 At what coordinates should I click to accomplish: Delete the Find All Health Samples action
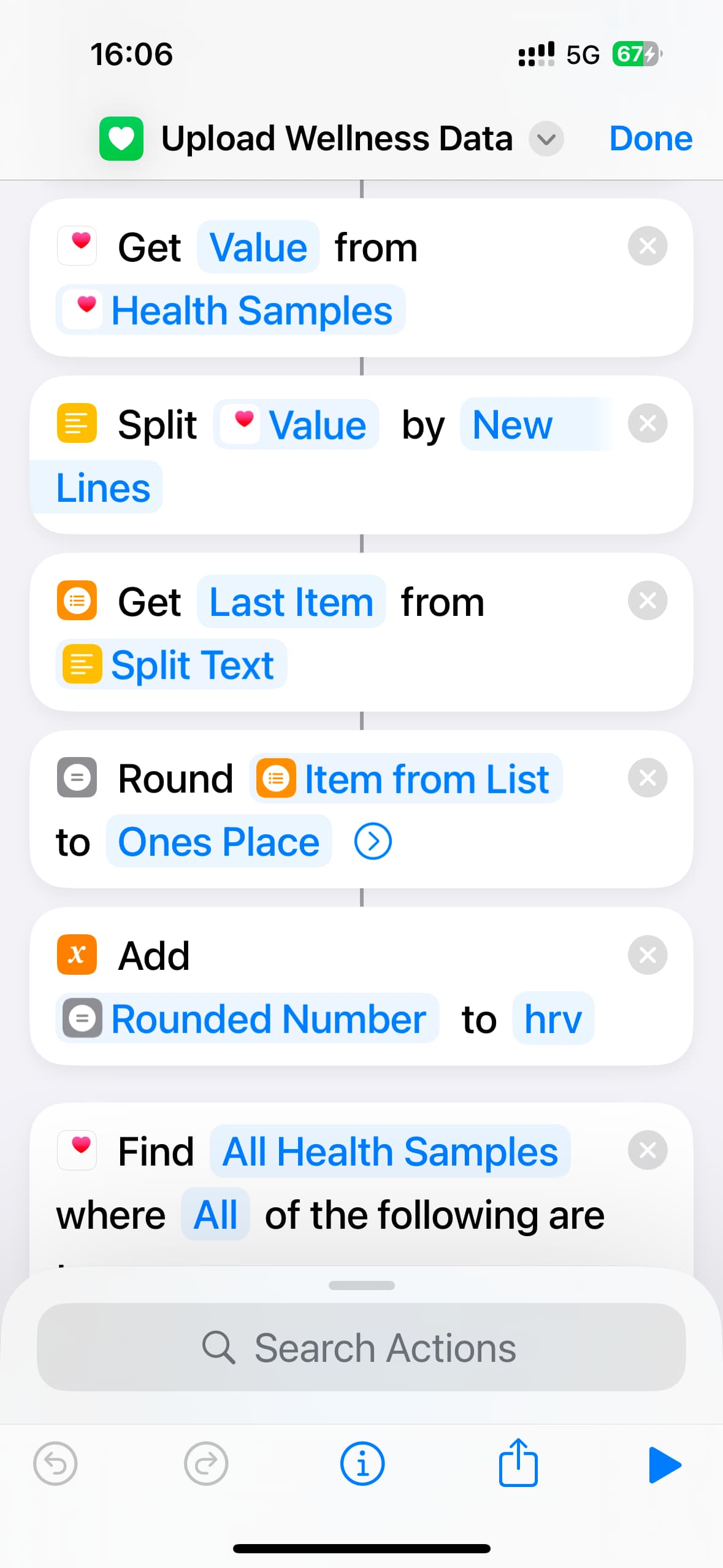click(x=647, y=1150)
